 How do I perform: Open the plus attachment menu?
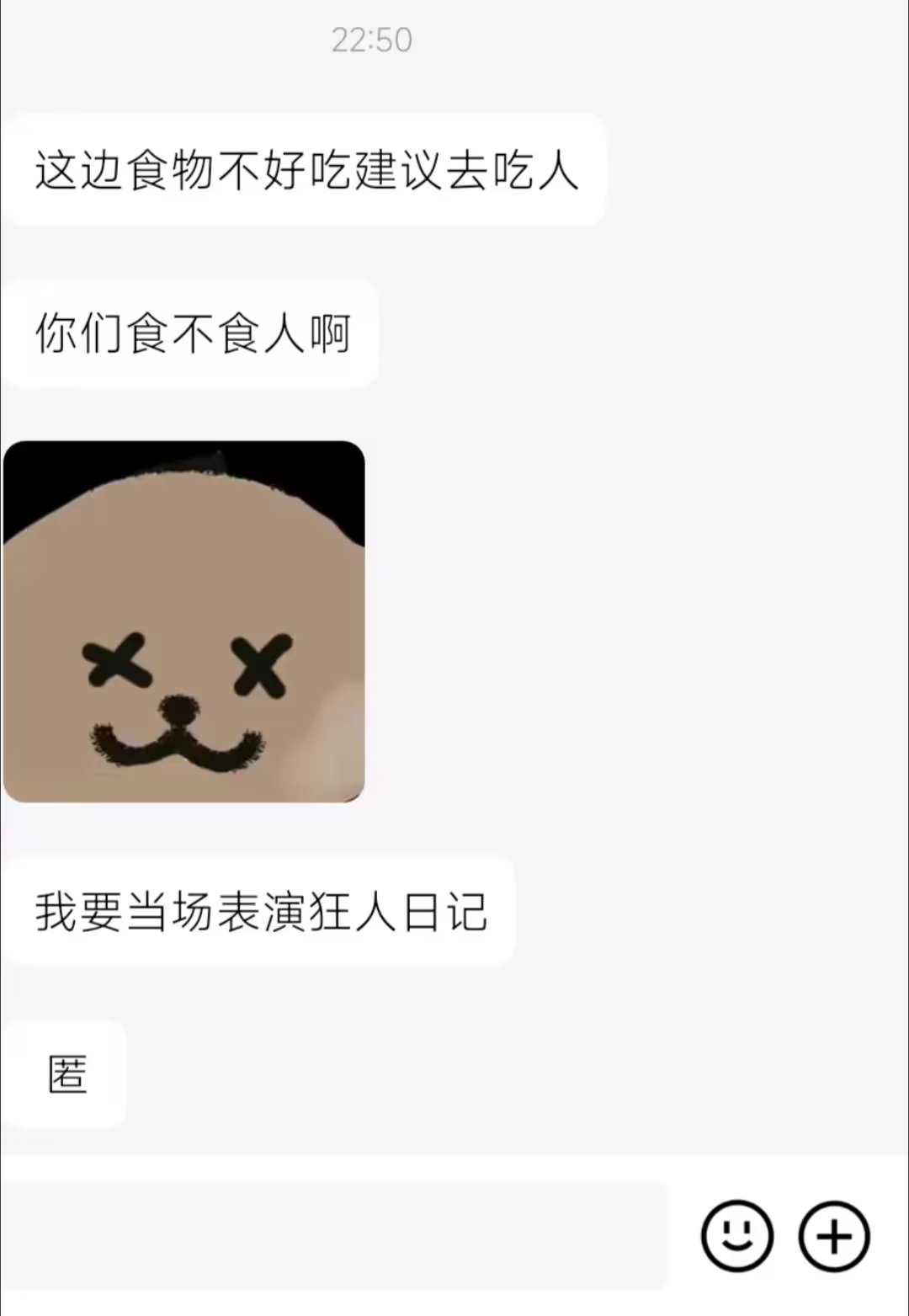833,1236
